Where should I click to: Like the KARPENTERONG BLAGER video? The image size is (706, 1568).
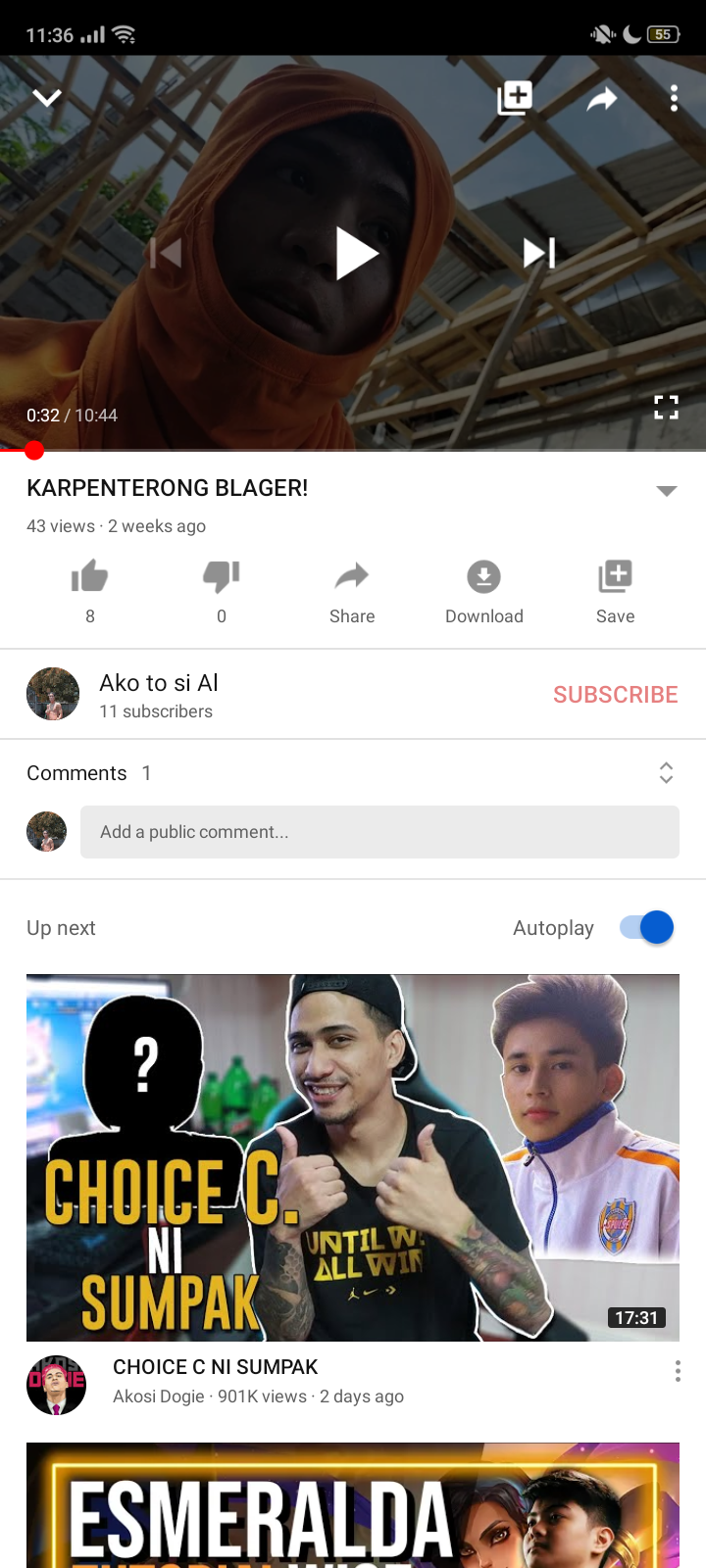point(89,578)
